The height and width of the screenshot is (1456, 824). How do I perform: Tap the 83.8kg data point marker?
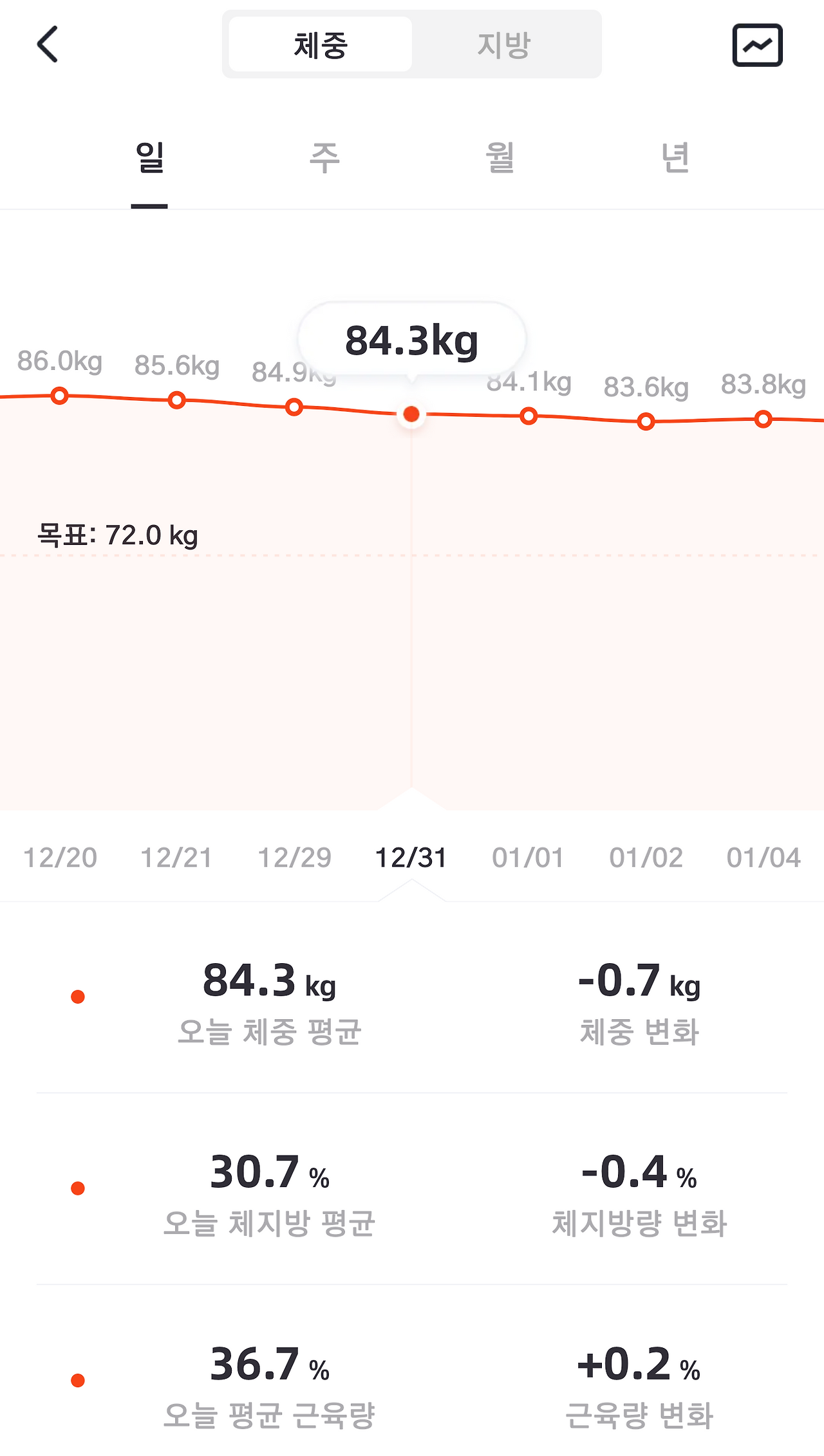pos(762,418)
